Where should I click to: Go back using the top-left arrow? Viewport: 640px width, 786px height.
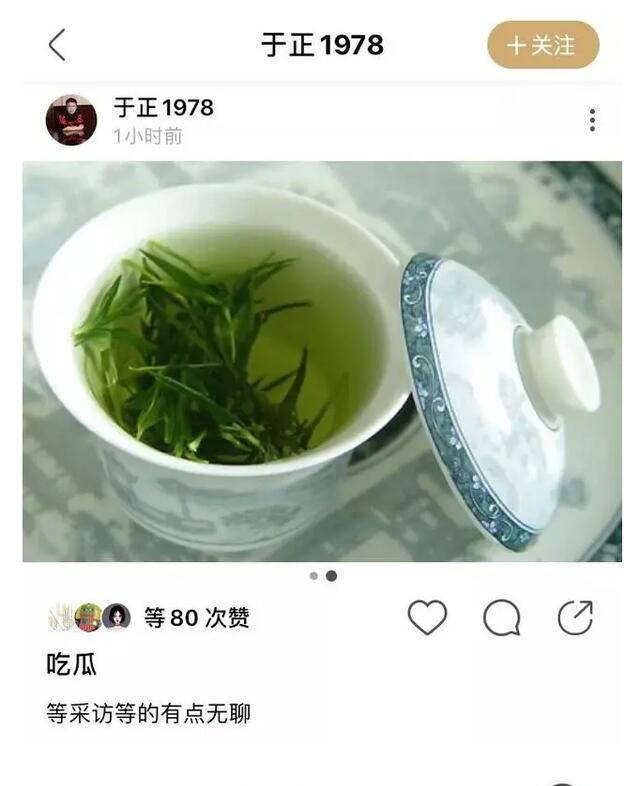coord(57,45)
